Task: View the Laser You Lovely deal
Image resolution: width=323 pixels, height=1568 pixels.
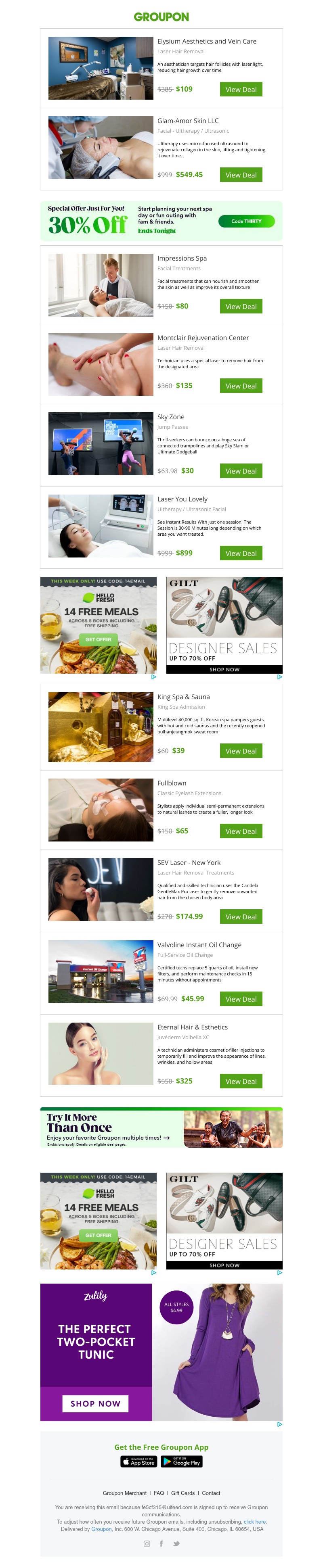Action: pos(241,553)
